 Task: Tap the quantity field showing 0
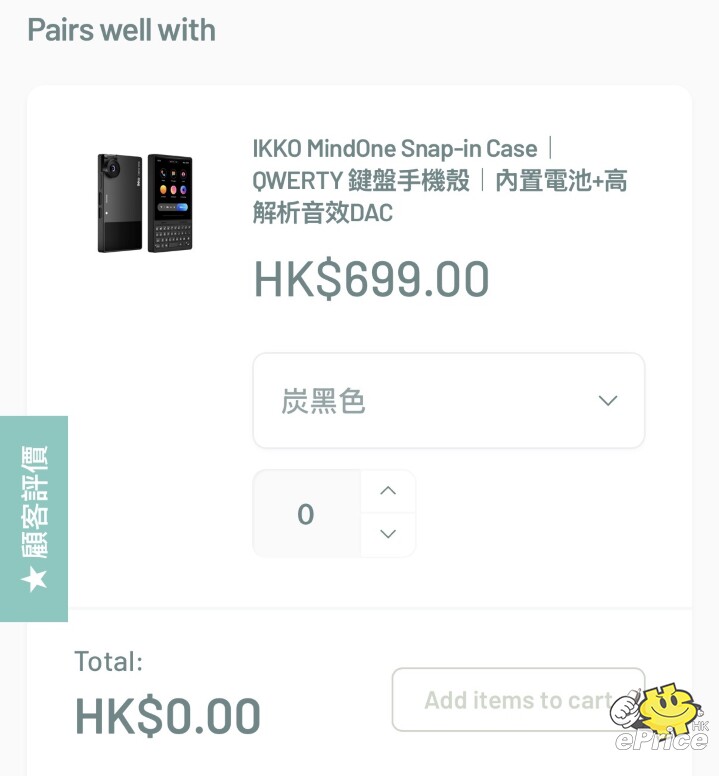[306, 514]
